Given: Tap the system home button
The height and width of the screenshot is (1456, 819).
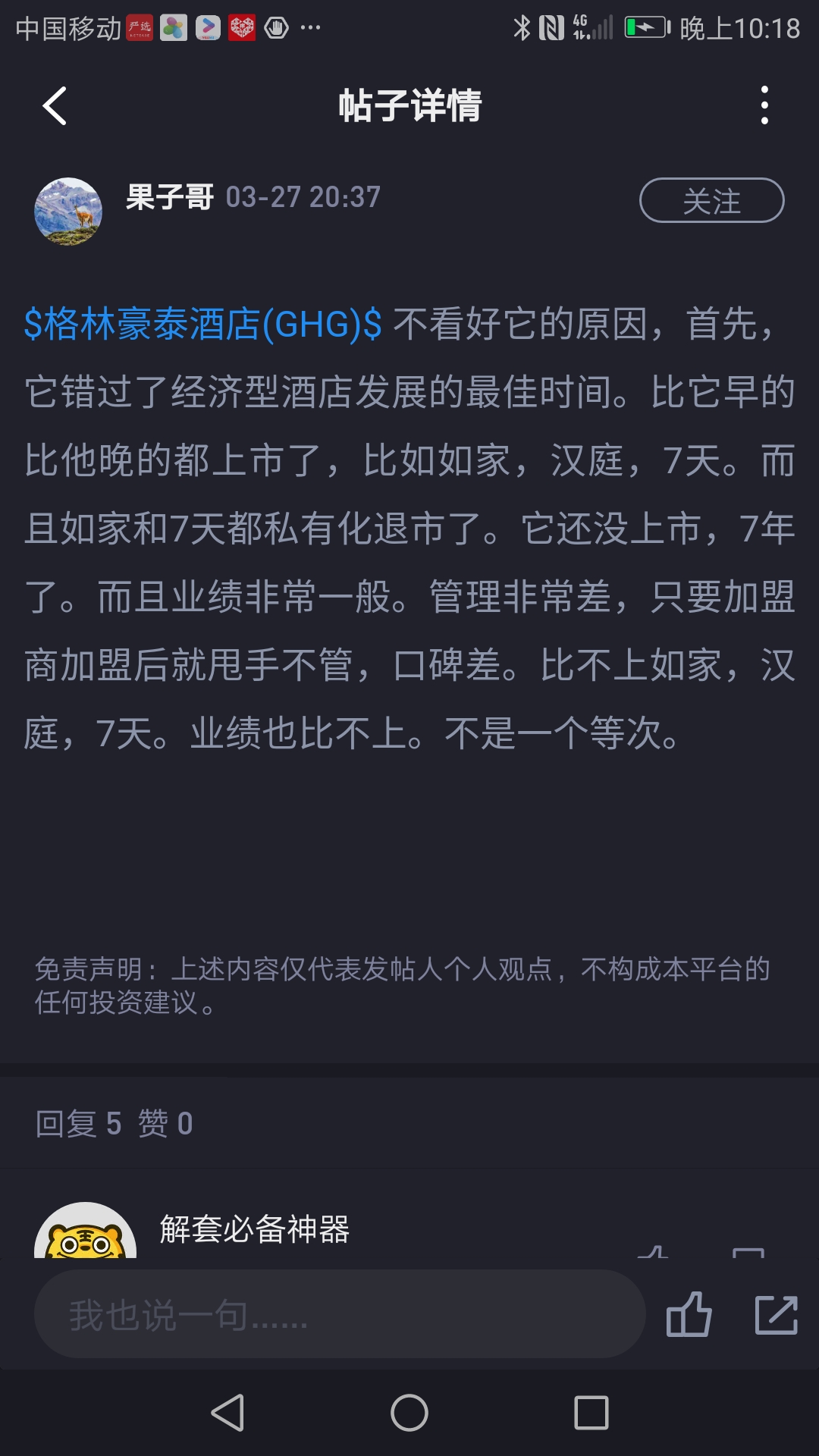Looking at the screenshot, I should pos(409,1413).
